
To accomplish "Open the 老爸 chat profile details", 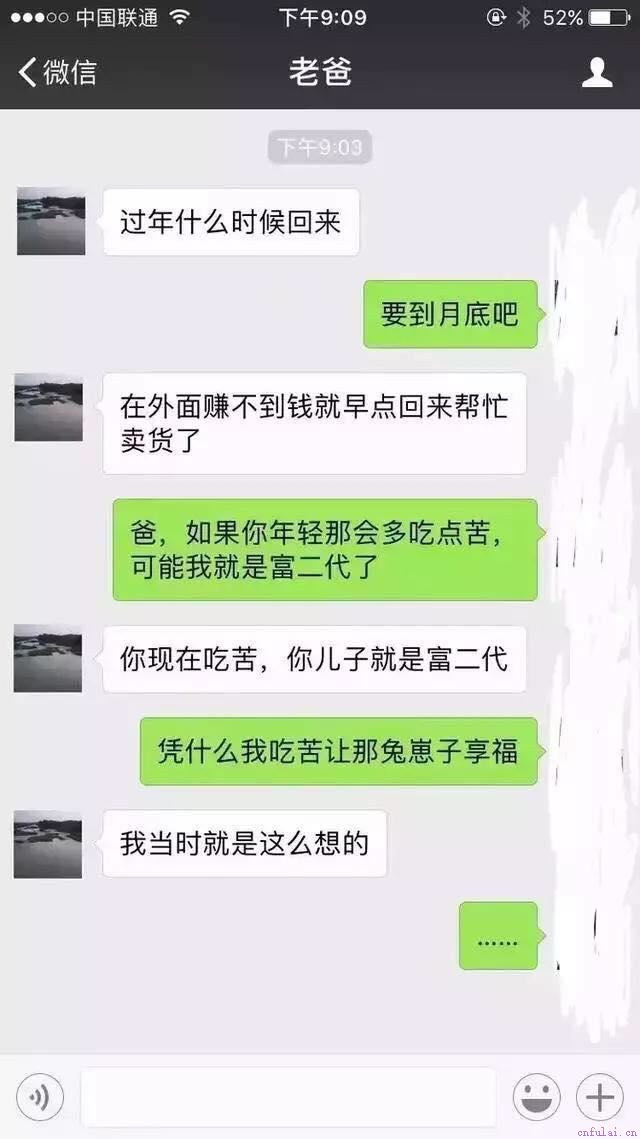I will click(597, 72).
